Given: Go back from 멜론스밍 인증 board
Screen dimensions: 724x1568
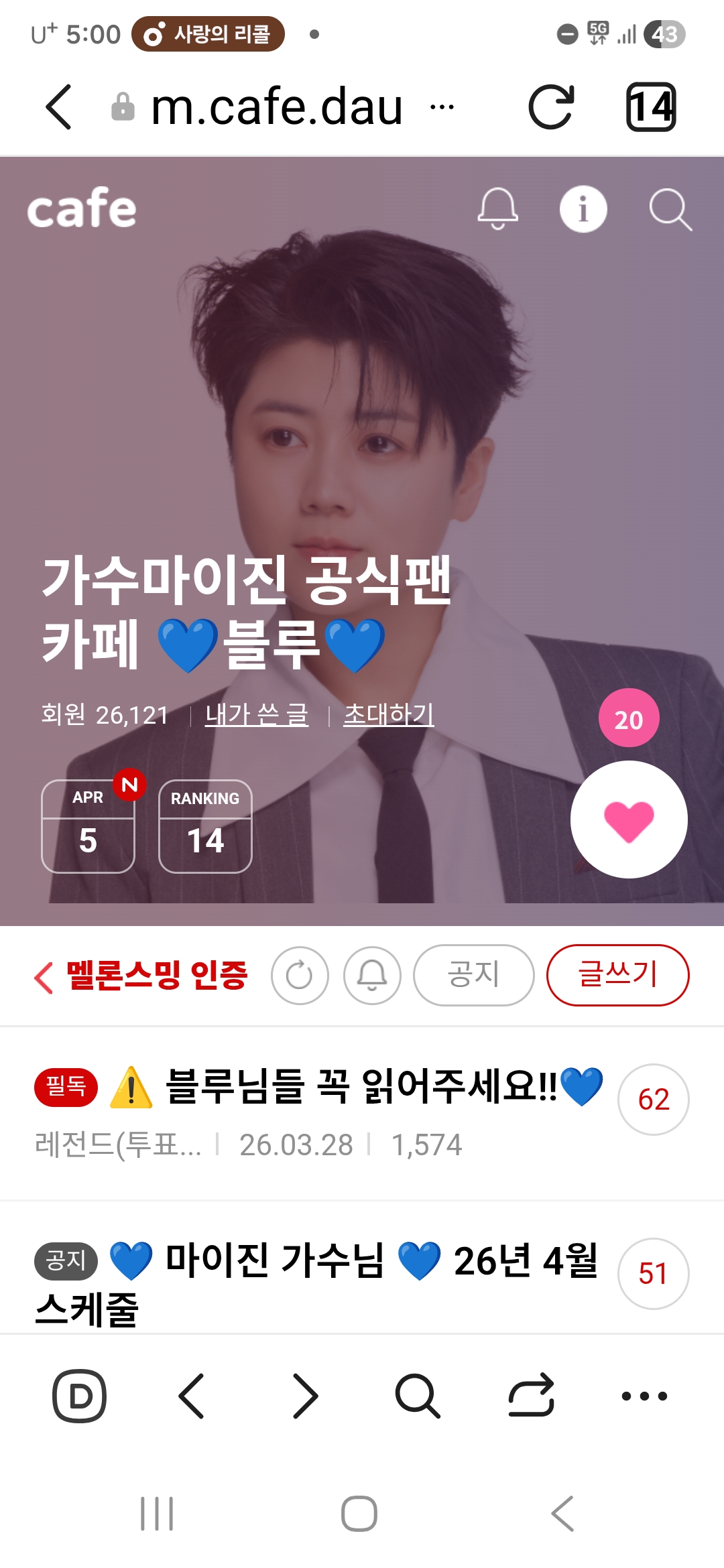Looking at the screenshot, I should tap(44, 976).
